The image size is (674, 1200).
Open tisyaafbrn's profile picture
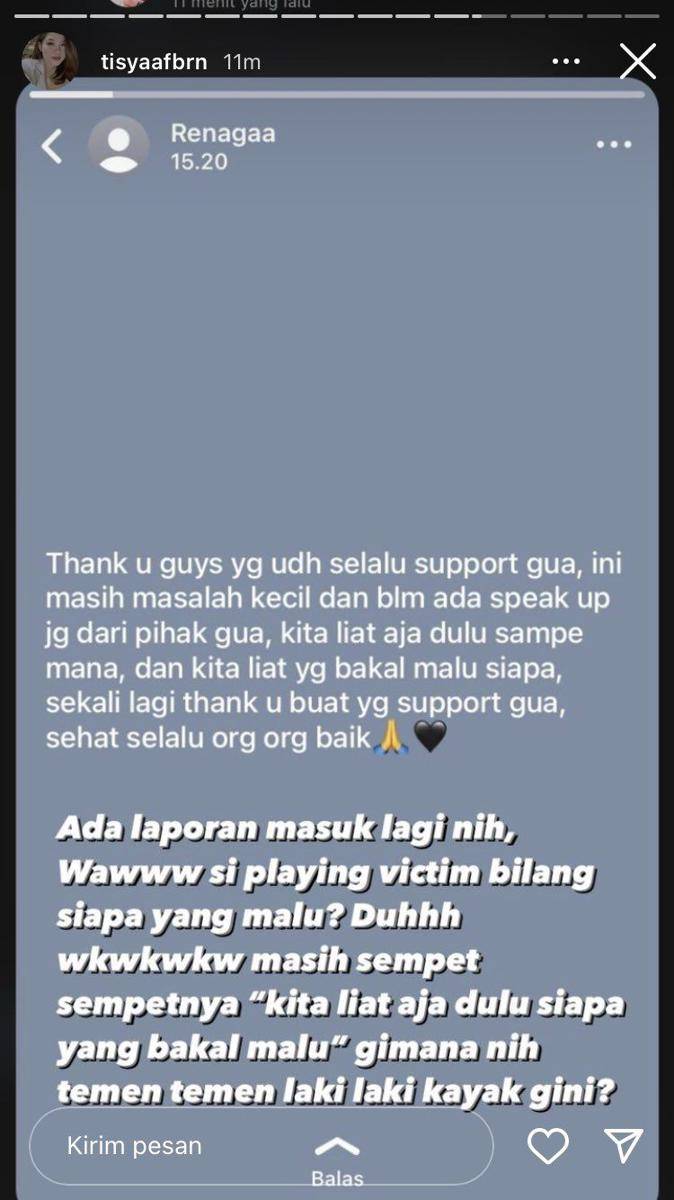(49, 61)
